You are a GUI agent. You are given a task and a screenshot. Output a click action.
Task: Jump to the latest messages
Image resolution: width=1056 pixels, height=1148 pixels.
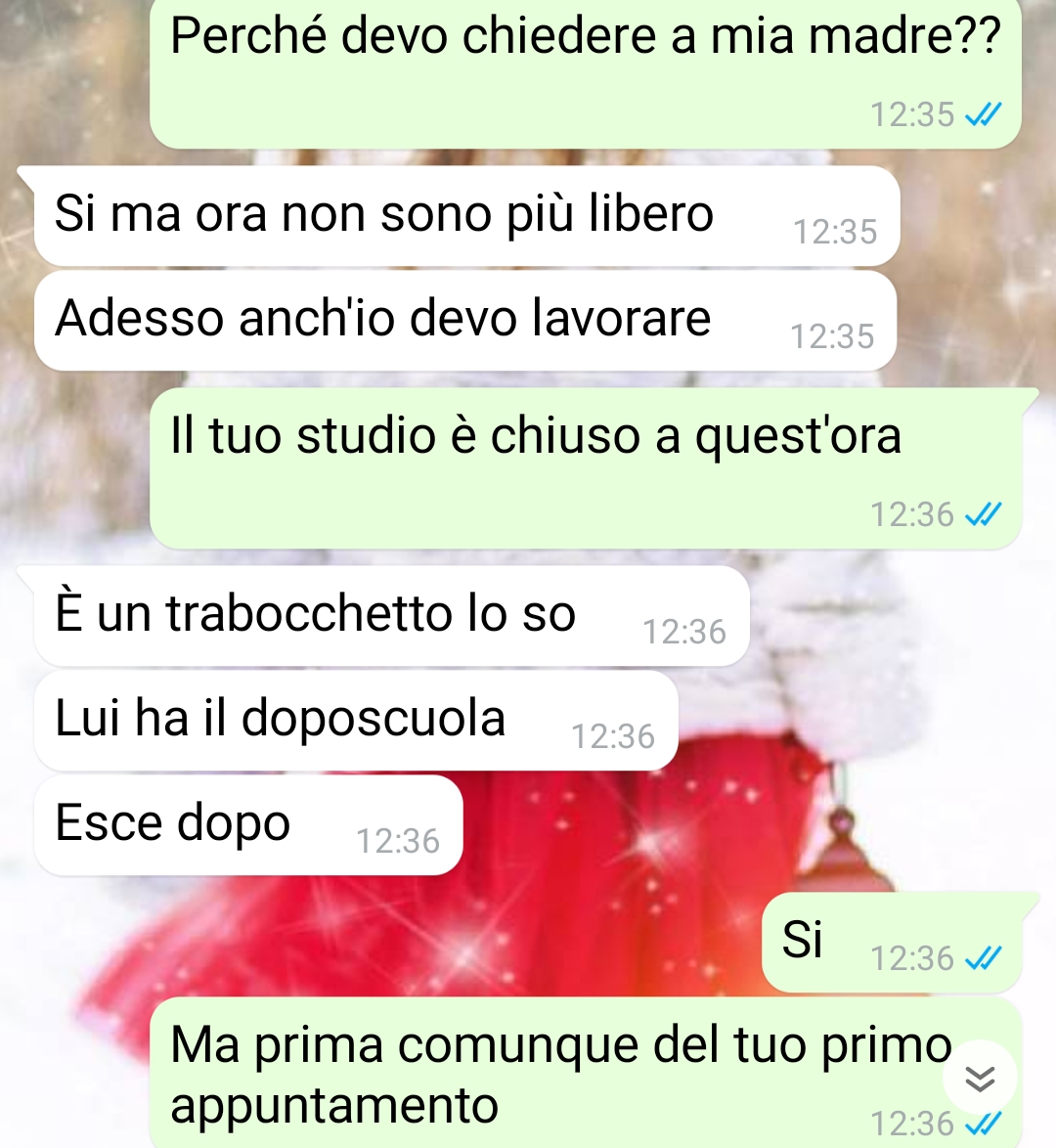pos(980,1079)
